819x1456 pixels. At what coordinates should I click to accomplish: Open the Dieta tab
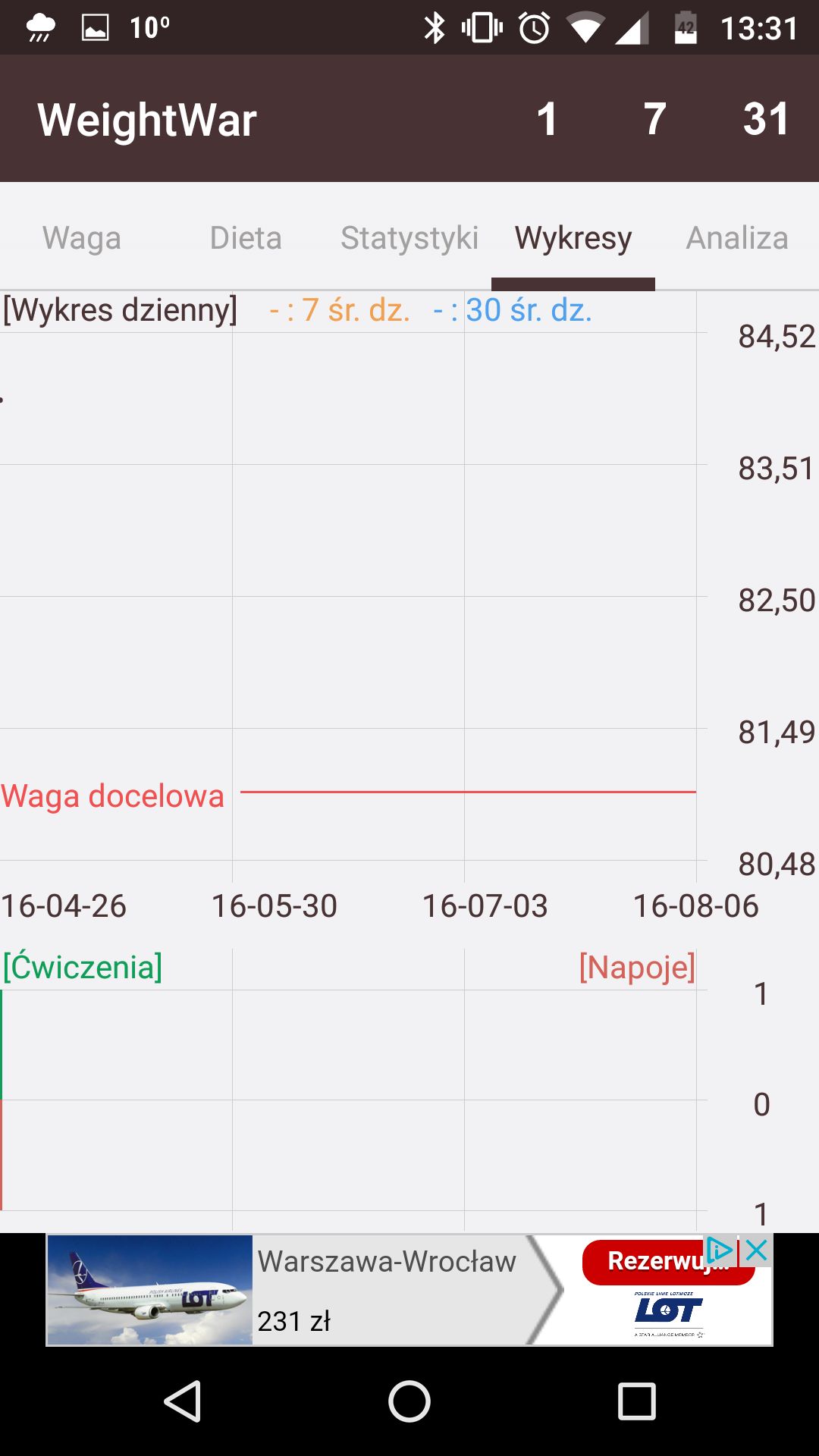[246, 238]
